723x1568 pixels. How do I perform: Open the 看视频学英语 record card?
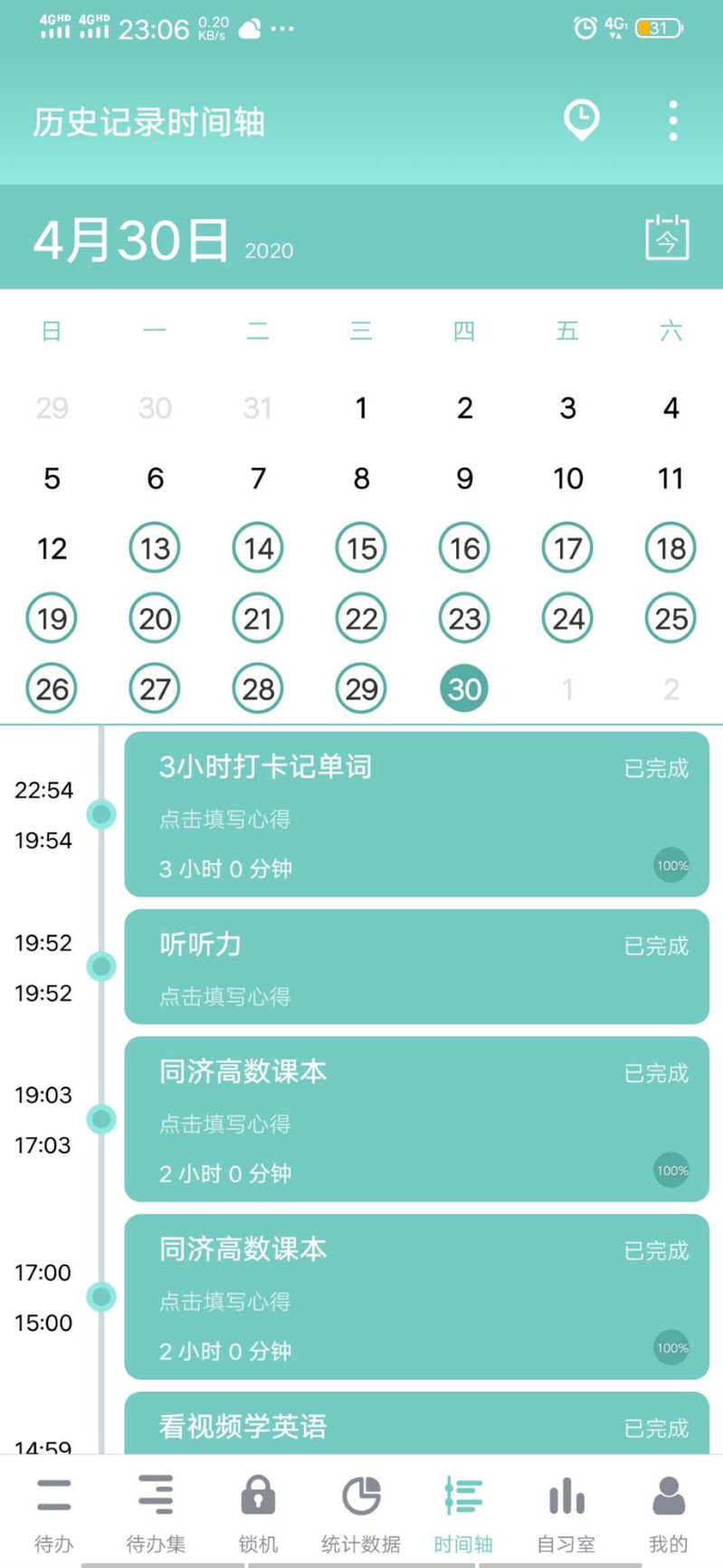click(416, 1427)
